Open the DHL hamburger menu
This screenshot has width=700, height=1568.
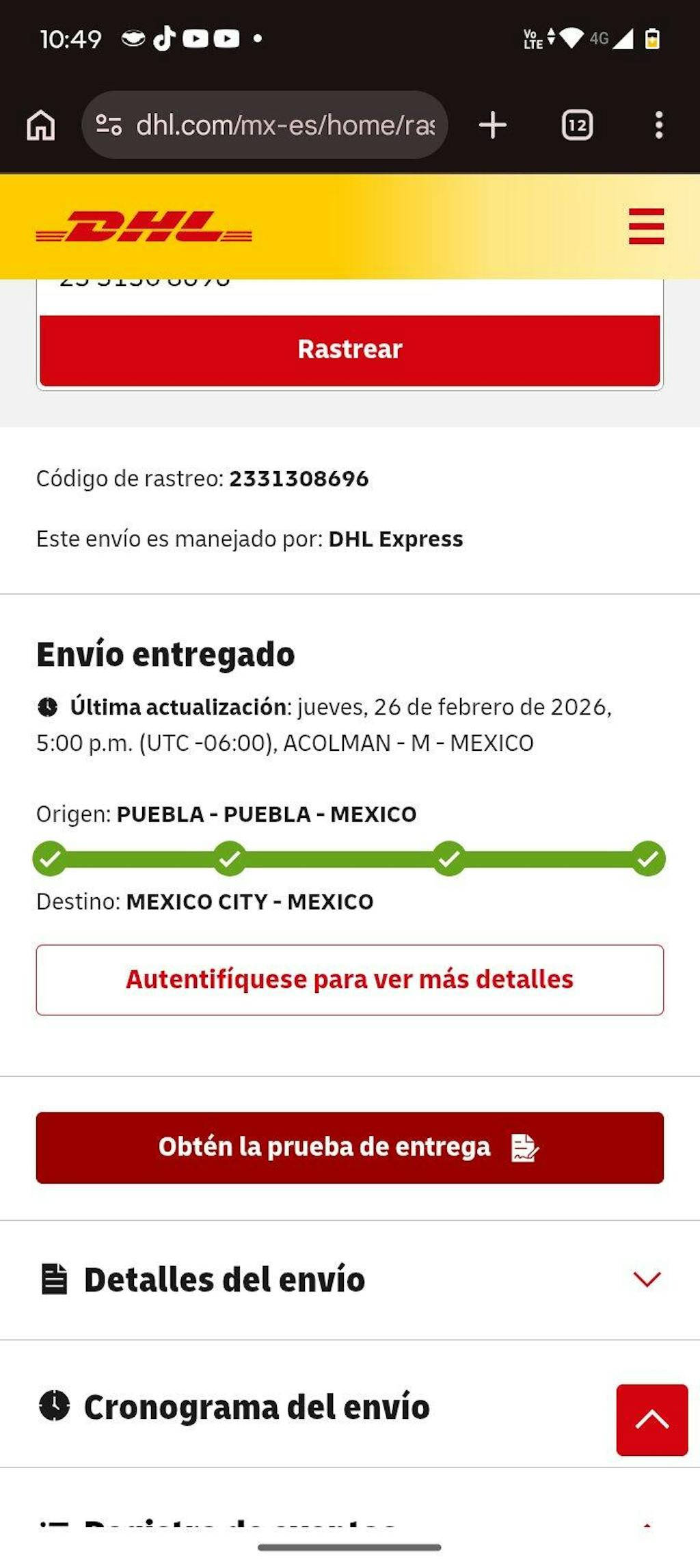click(x=646, y=226)
